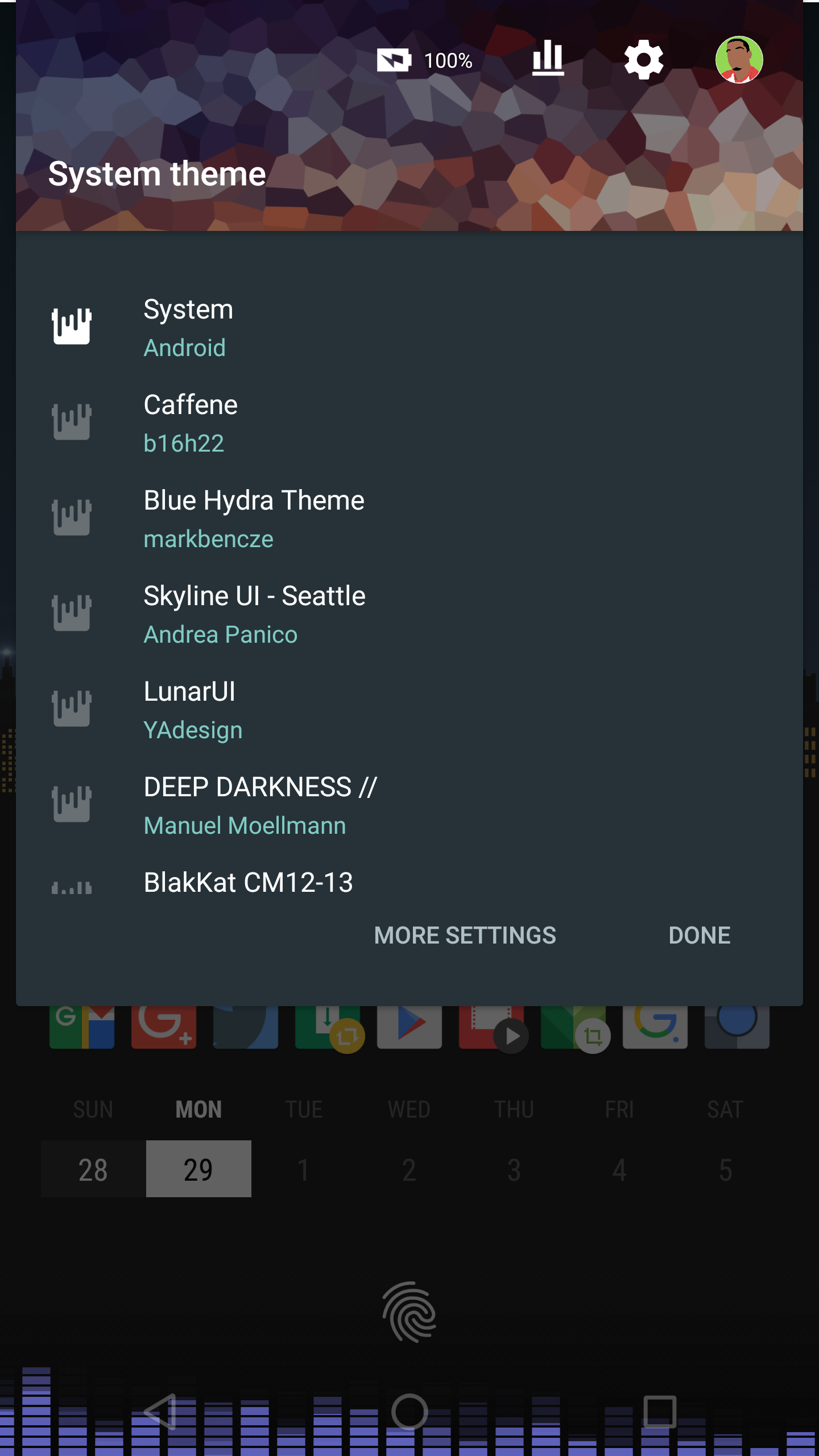The height and width of the screenshot is (1456, 819).
Task: Open the user profile avatar
Action: click(x=738, y=60)
